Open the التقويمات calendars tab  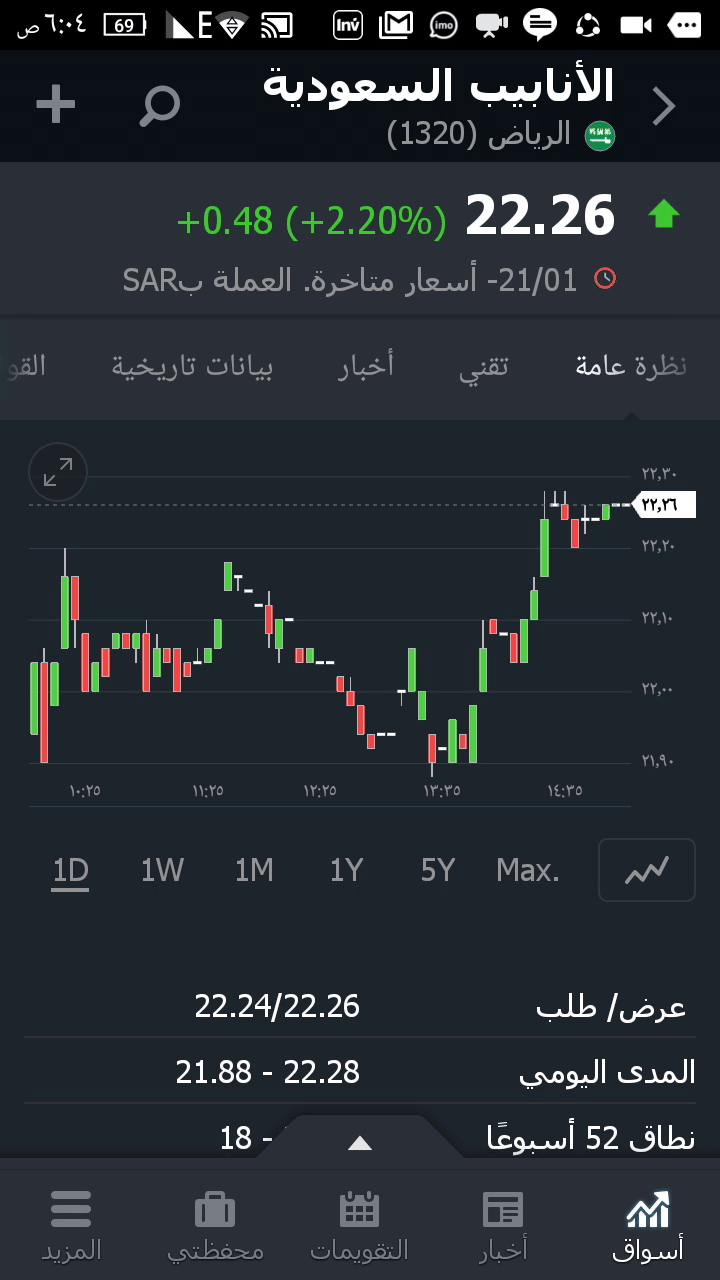coord(359,1225)
